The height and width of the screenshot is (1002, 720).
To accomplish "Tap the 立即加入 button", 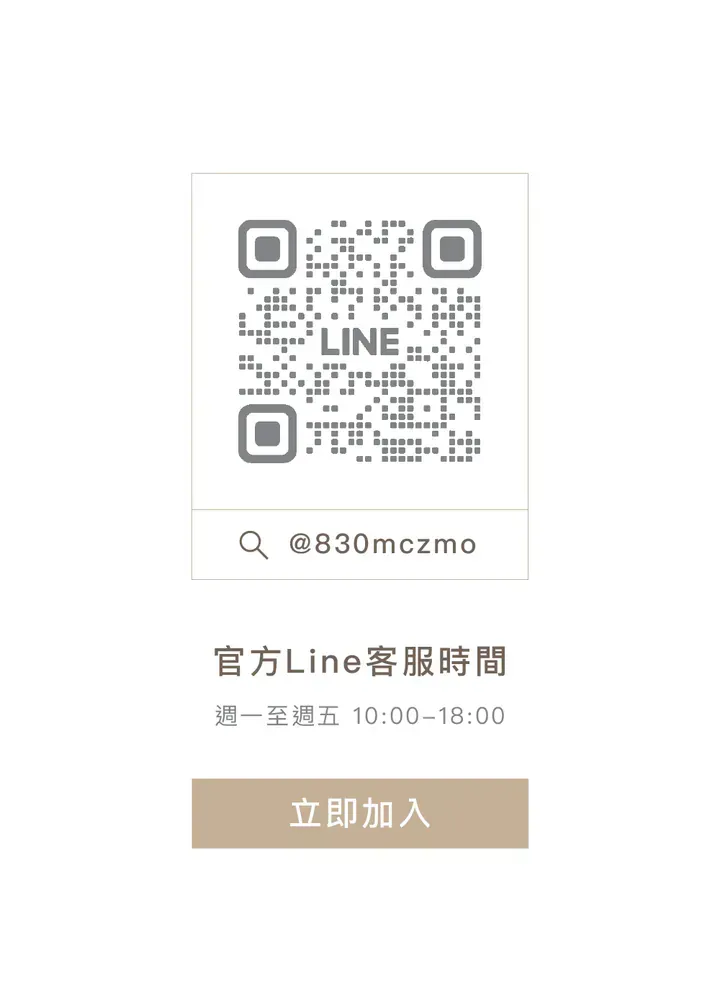I will pos(360,813).
